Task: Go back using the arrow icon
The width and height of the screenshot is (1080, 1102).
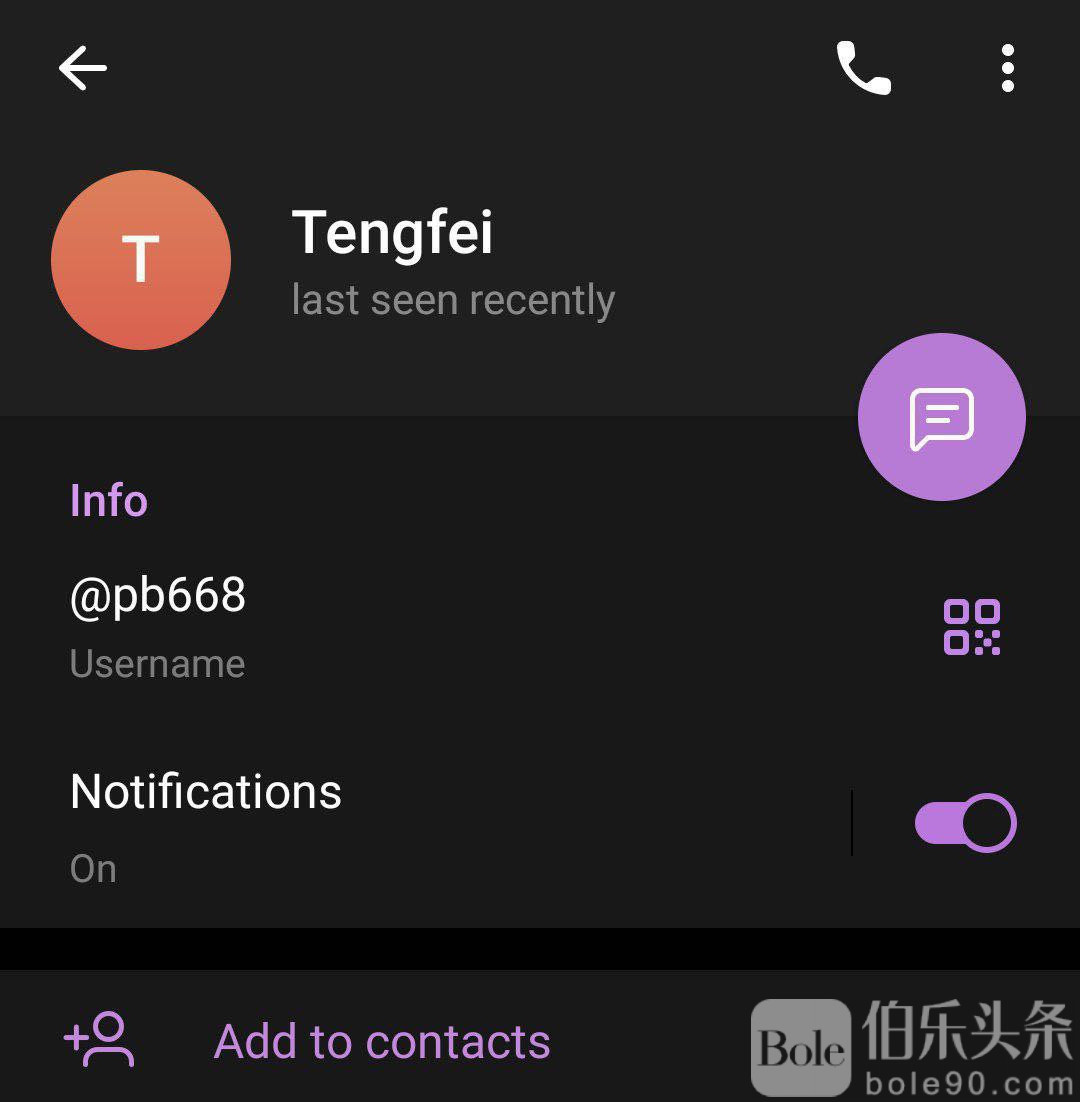Action: coord(83,69)
